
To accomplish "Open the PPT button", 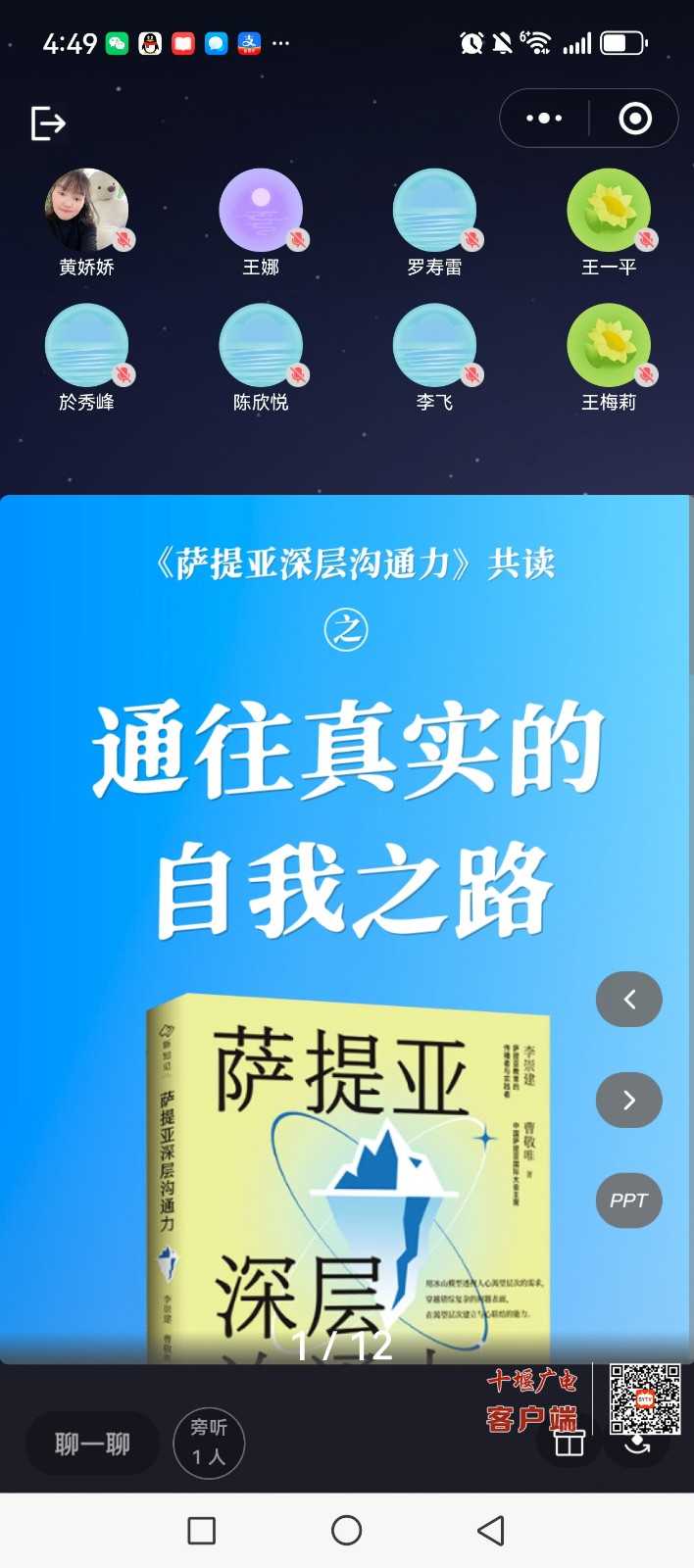I will 629,1200.
